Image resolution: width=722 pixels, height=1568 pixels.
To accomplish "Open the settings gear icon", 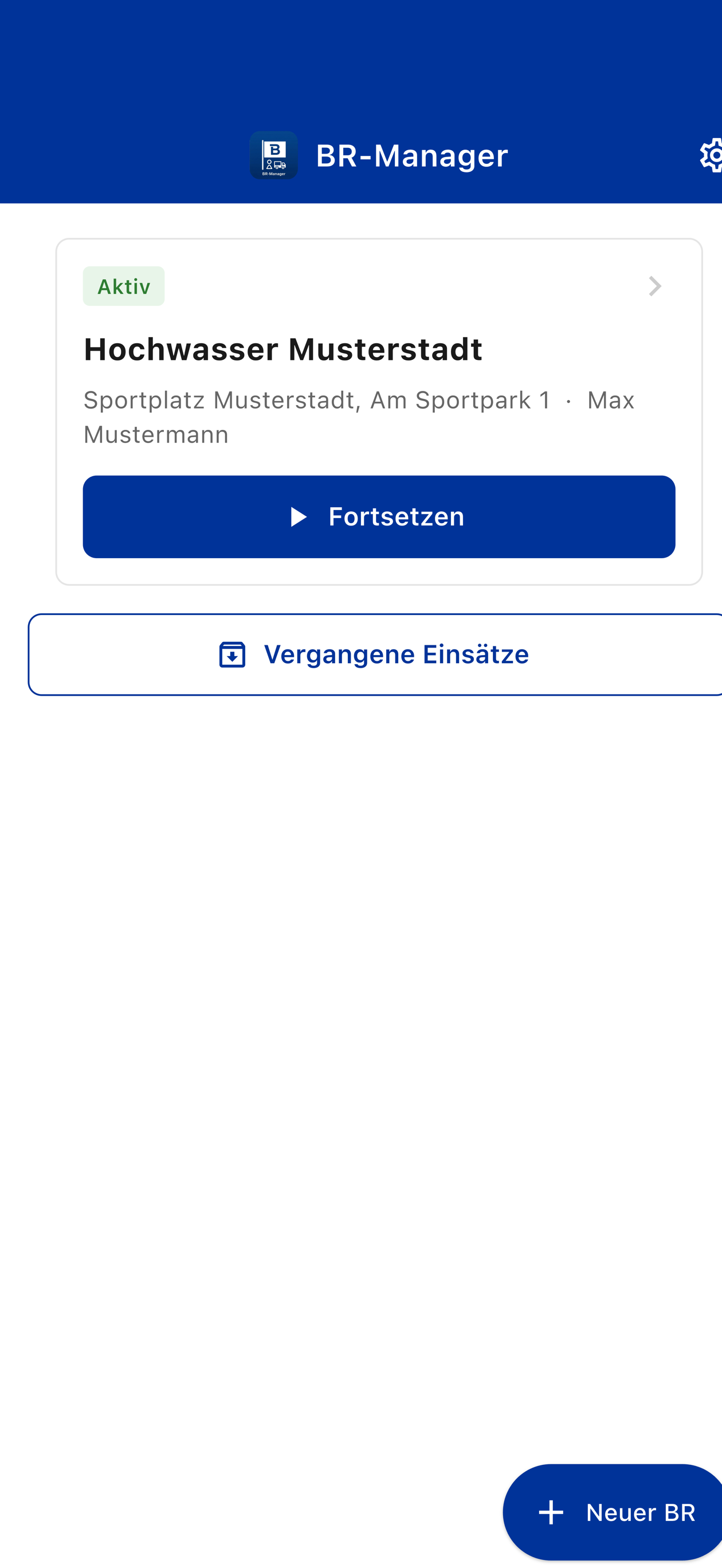I will [x=710, y=156].
